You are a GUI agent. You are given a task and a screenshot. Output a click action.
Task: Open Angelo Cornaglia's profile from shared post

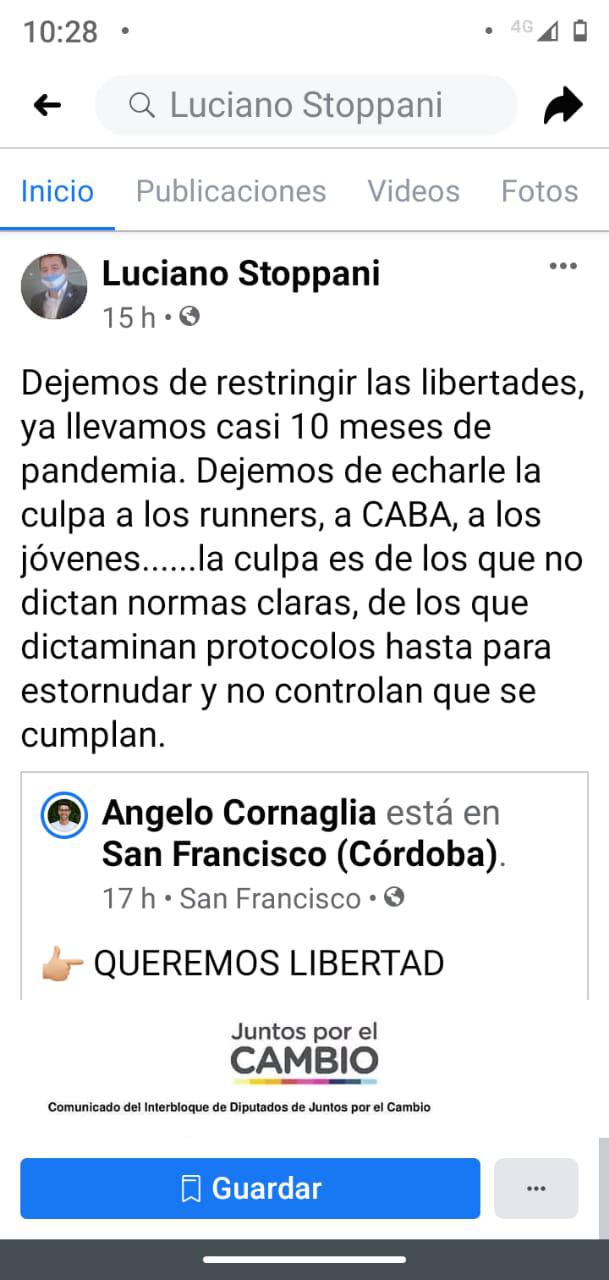tap(239, 813)
